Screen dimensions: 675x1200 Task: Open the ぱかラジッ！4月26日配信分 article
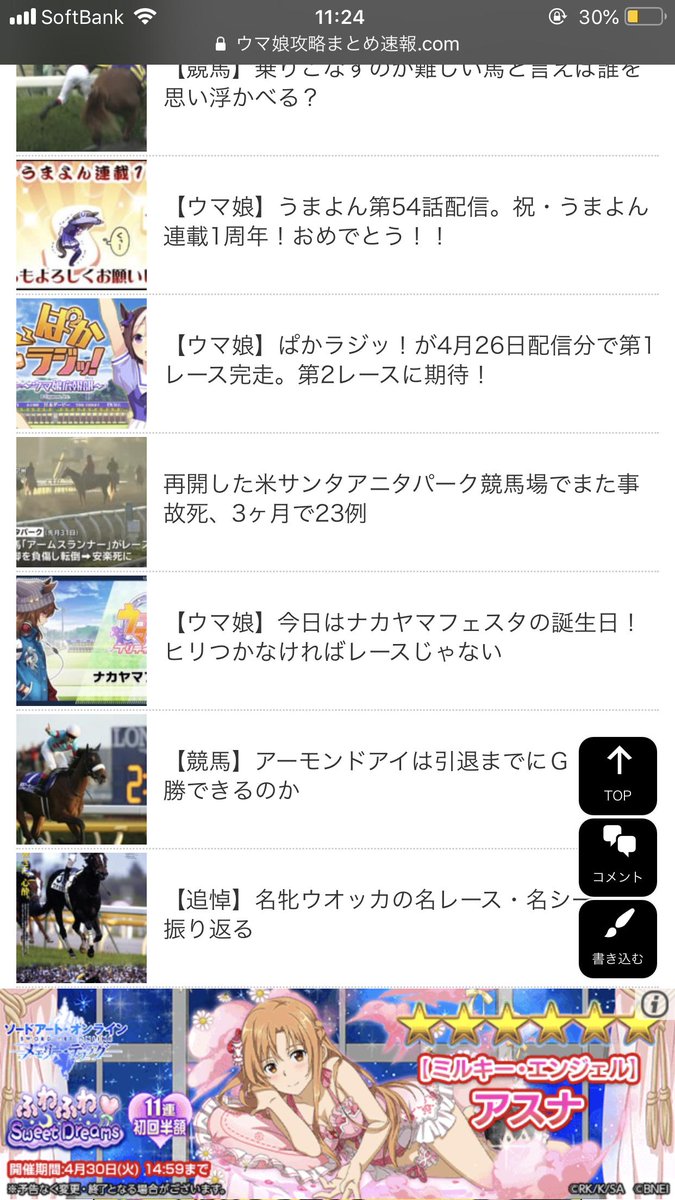coord(405,361)
